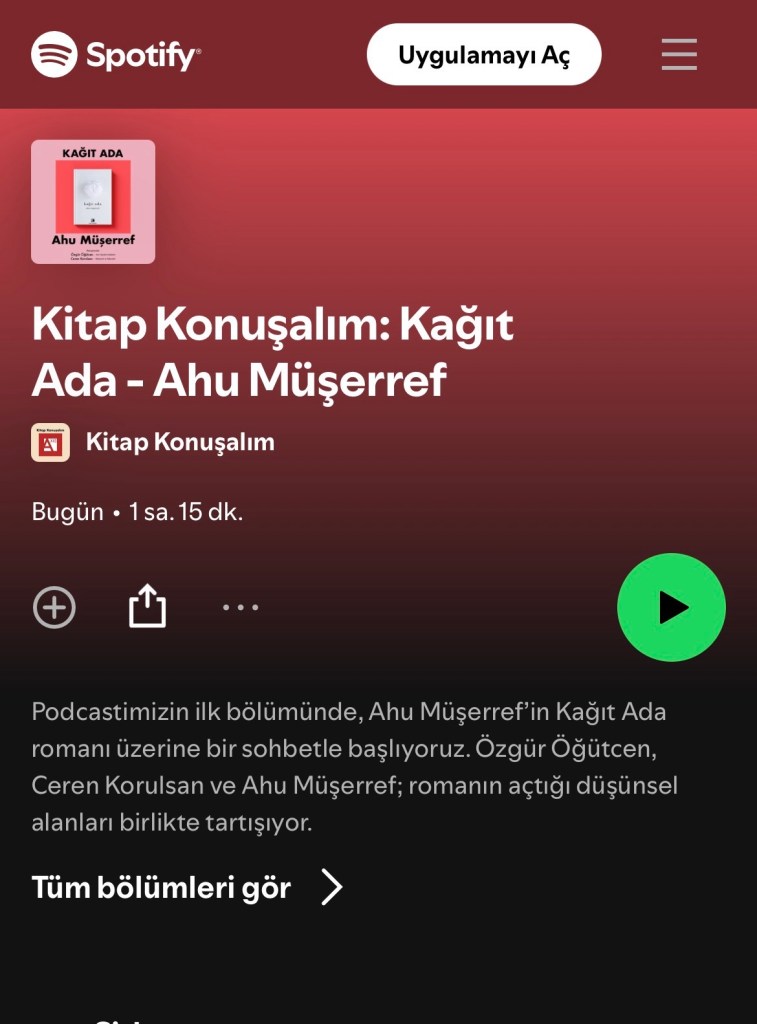Play the Kağıt Ada episode
The width and height of the screenshot is (757, 1024).
671,607
